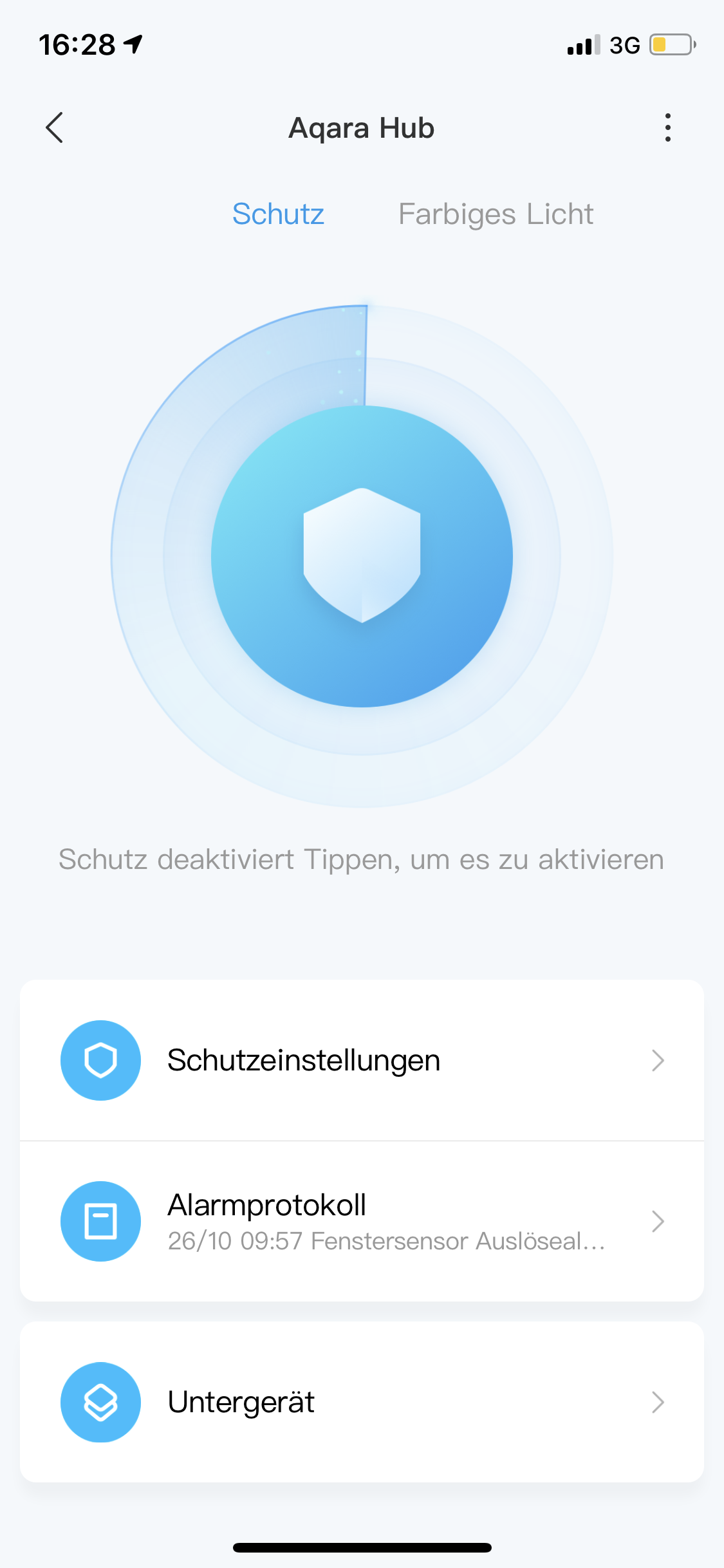
Task: Open the Untergerät list
Action: coord(362,1402)
